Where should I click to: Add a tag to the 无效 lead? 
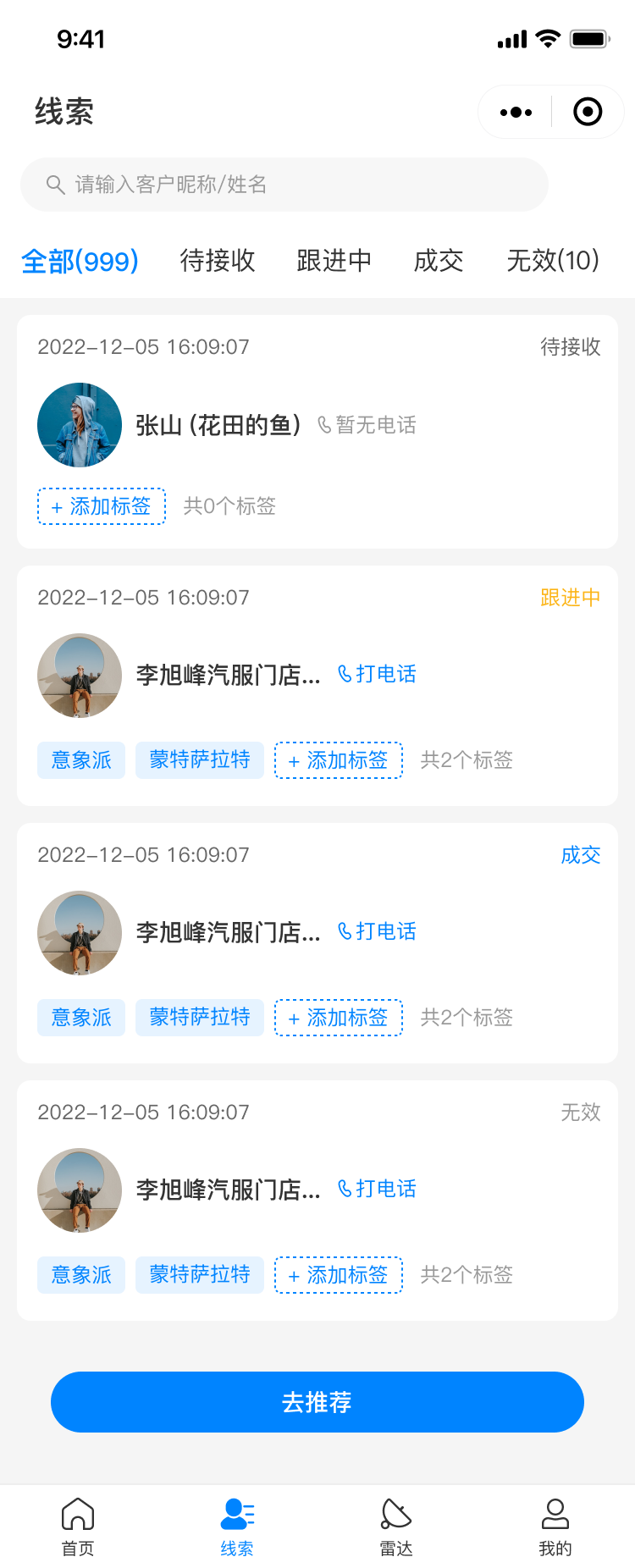(339, 1275)
